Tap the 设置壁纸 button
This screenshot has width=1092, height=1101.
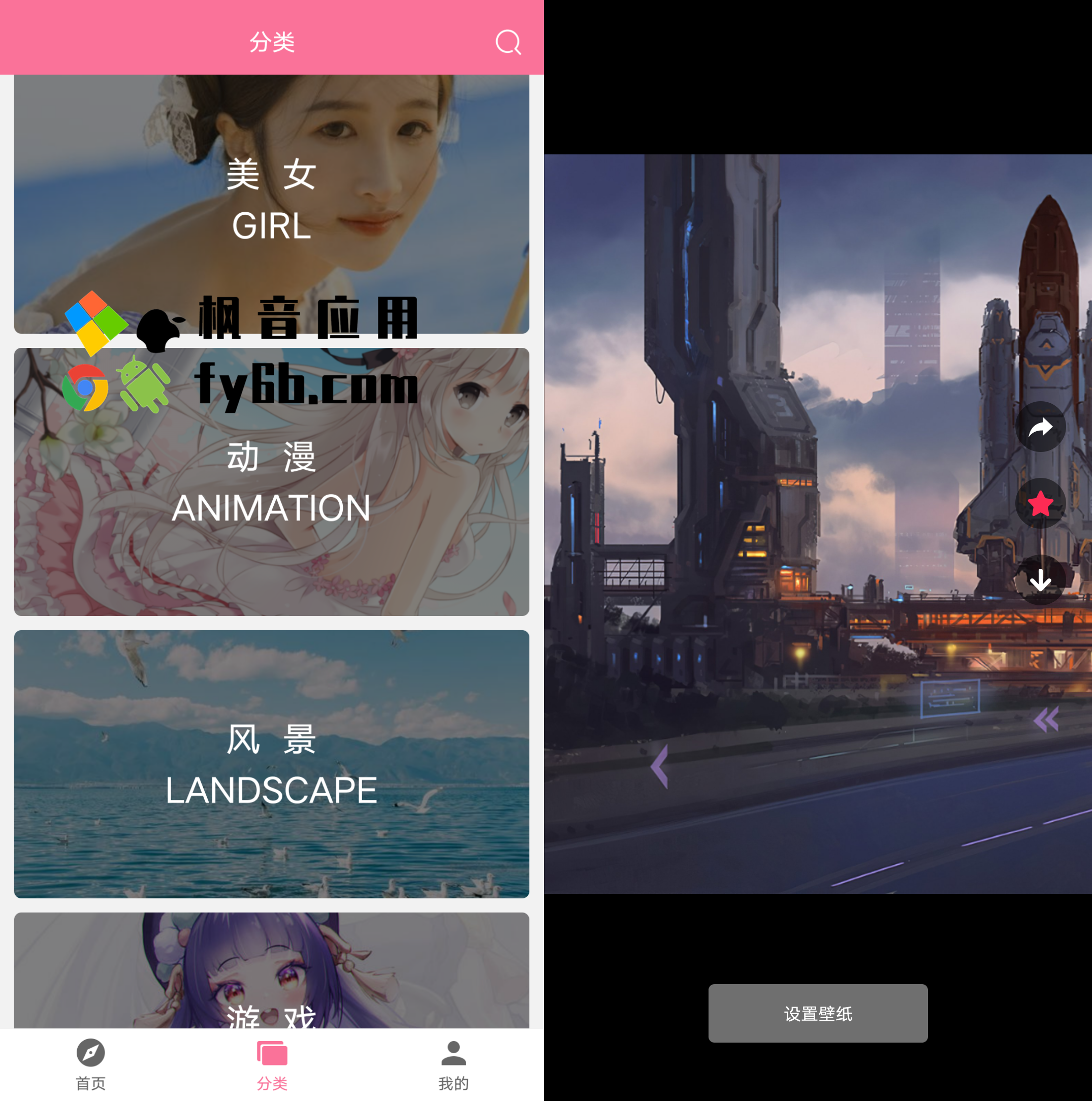[x=817, y=1013]
